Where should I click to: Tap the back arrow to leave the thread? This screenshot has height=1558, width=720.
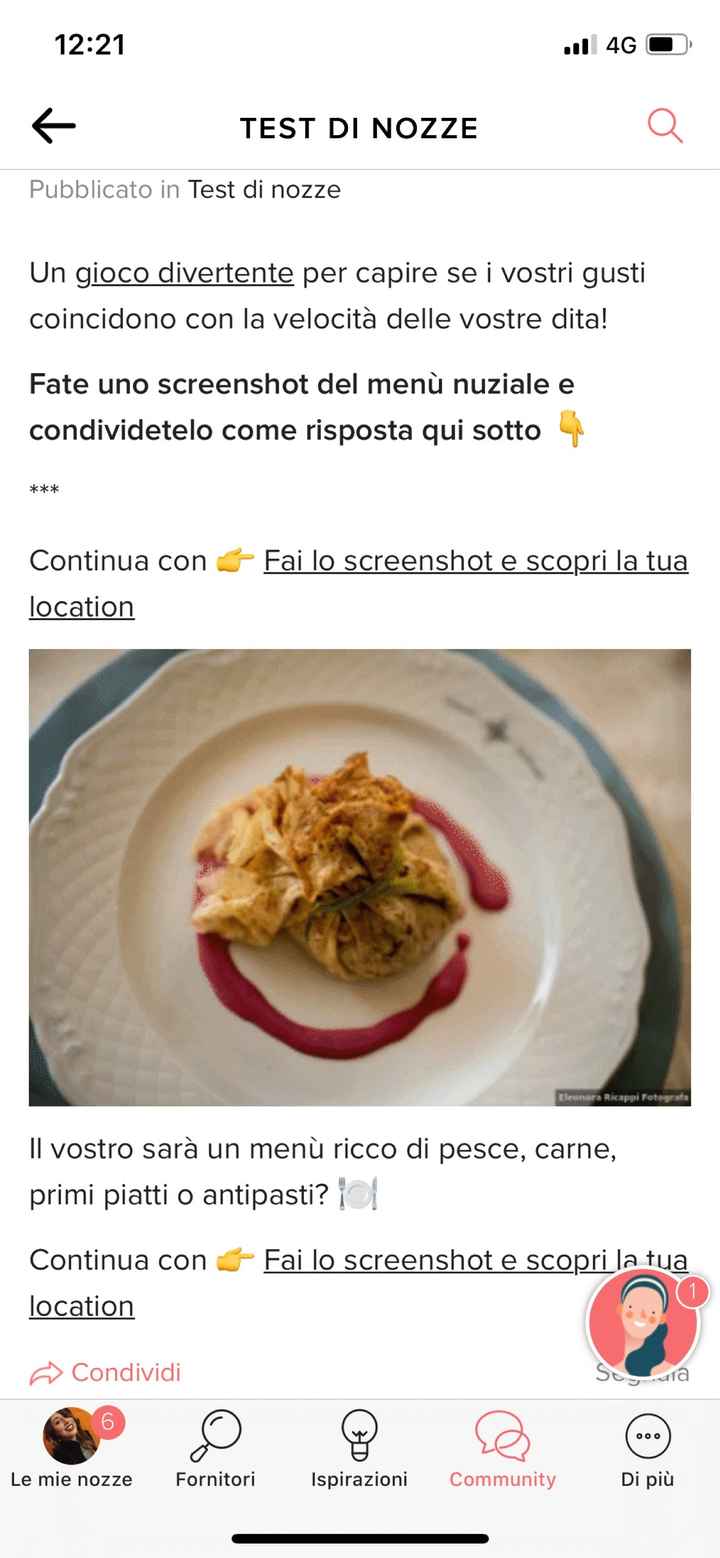(53, 126)
